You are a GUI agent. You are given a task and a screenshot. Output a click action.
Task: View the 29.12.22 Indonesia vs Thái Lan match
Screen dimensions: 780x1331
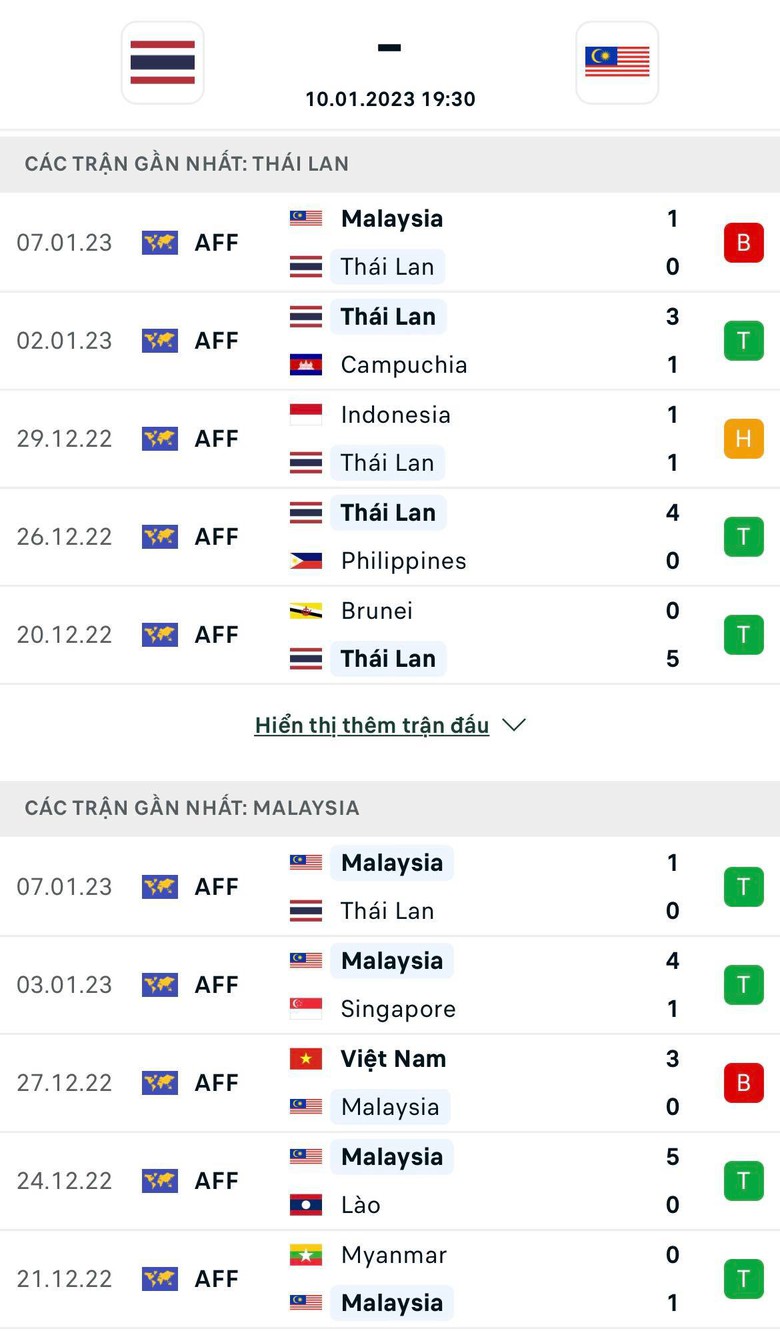pos(390,439)
